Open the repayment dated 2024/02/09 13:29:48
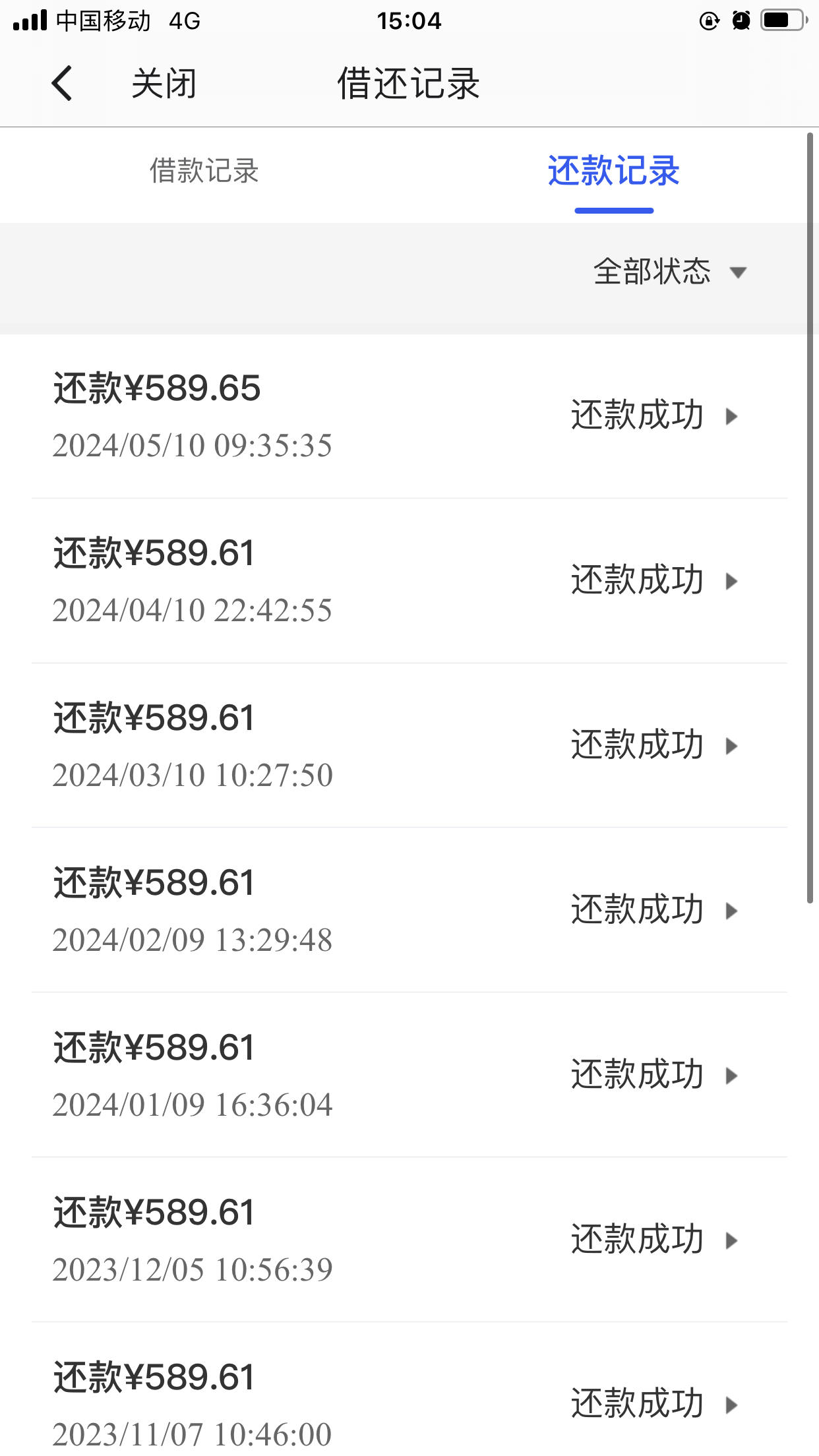The width and height of the screenshot is (819, 1456). [x=409, y=910]
